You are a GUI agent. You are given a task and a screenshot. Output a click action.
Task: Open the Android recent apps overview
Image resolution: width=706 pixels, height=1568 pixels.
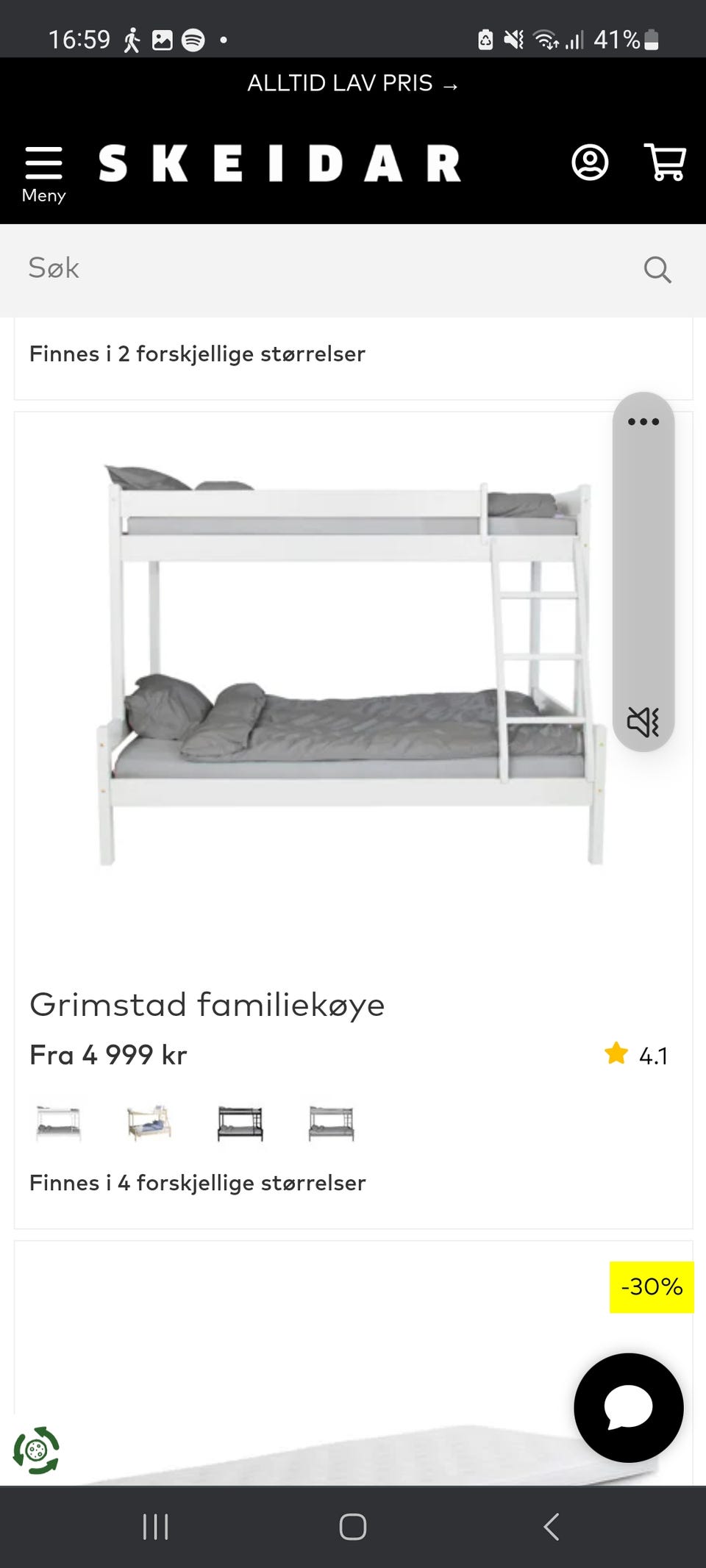pyautogui.click(x=155, y=1525)
